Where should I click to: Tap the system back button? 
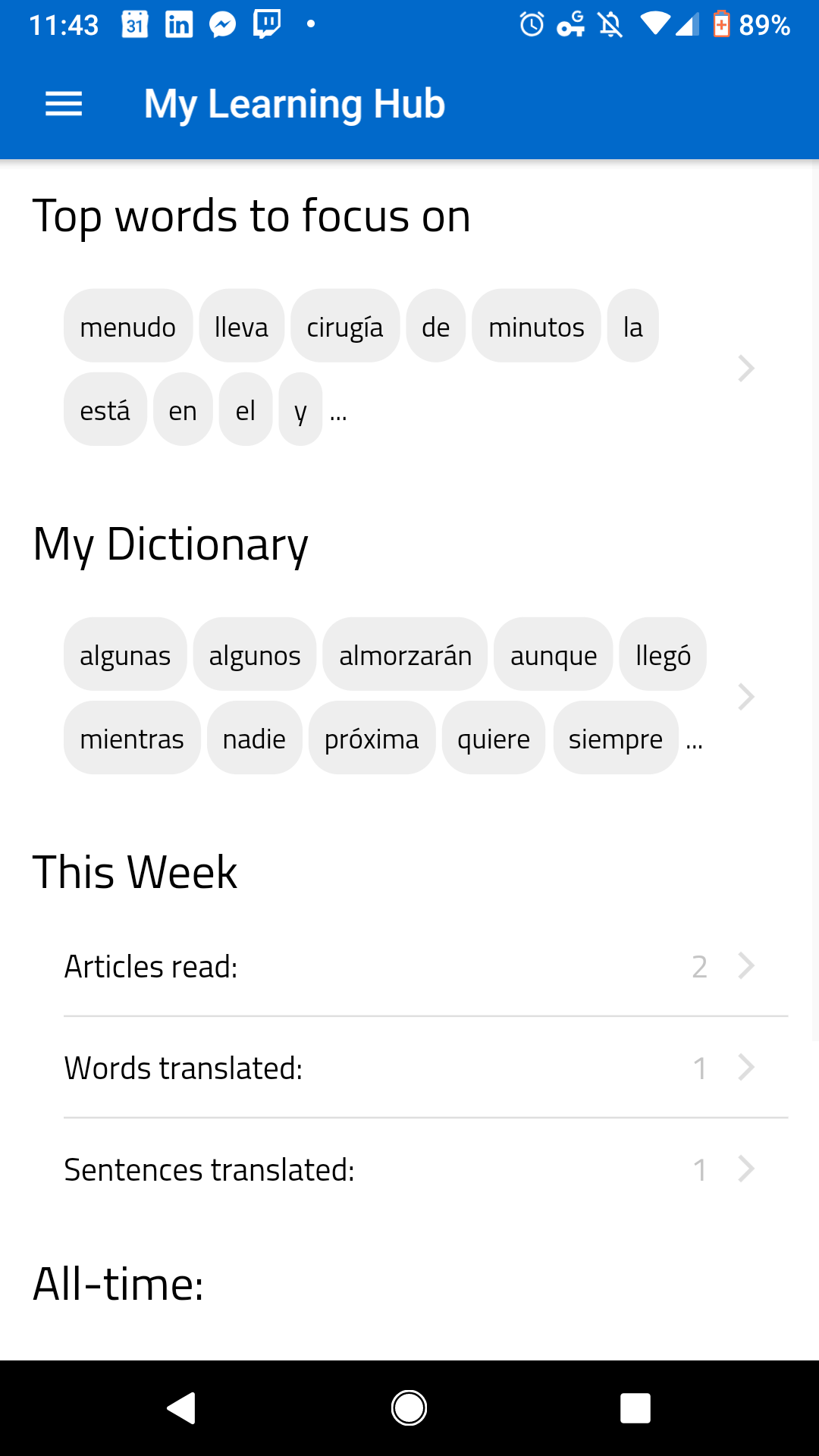pos(181,1408)
